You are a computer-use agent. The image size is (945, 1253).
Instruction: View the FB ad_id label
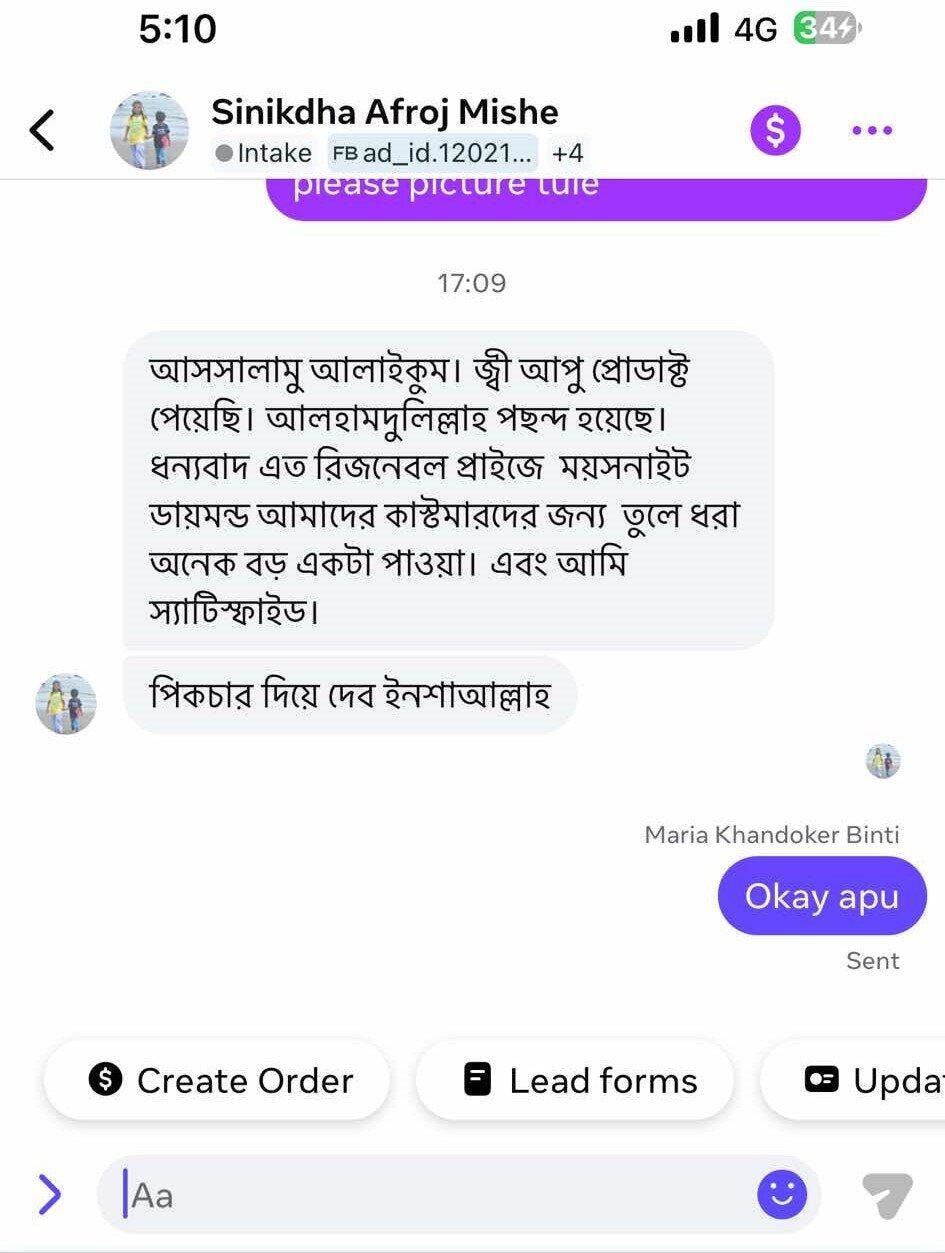[432, 153]
